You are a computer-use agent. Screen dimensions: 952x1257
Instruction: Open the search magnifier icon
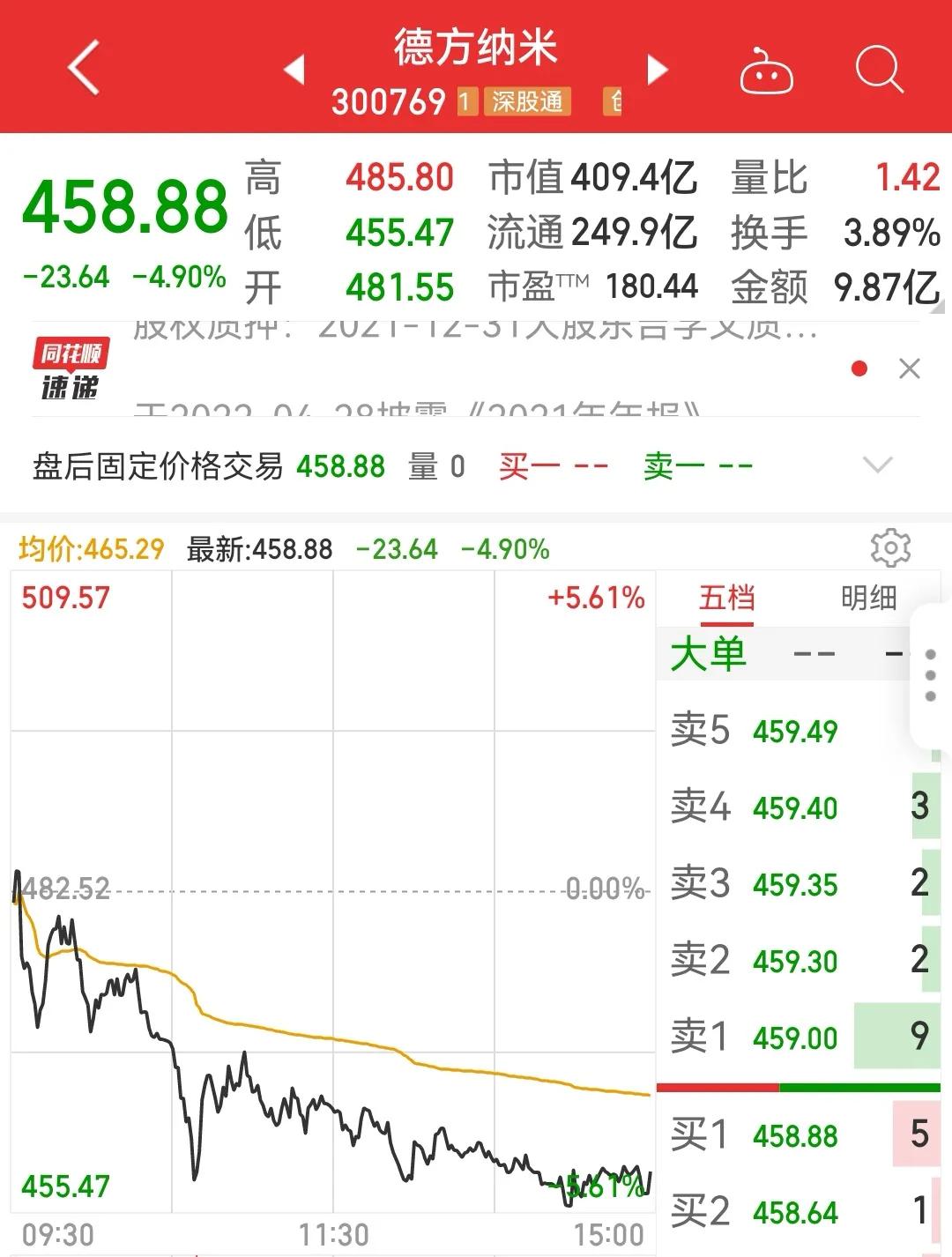(878, 71)
